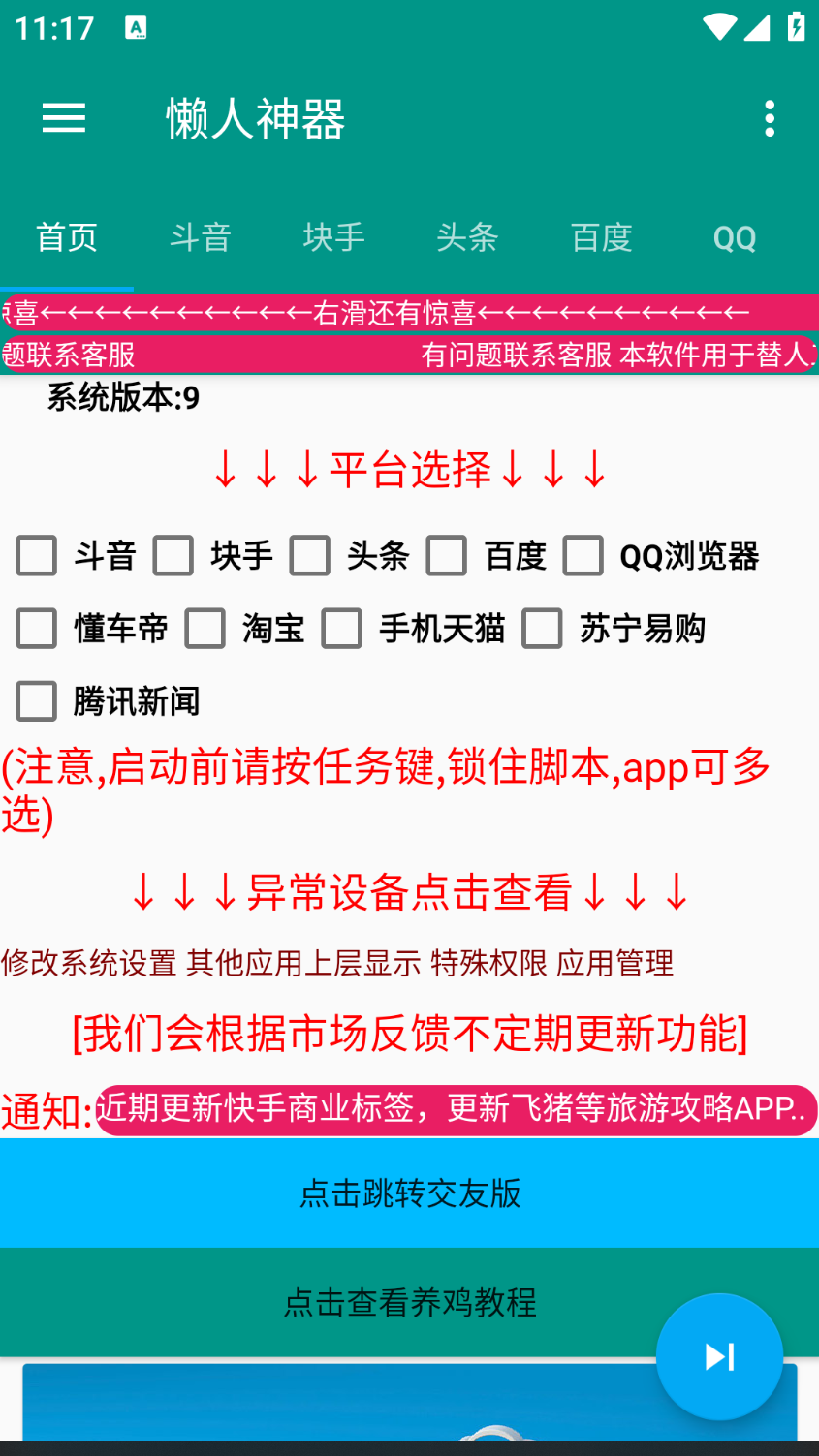
Task: Switch to the 头条 tab
Action: point(468,237)
